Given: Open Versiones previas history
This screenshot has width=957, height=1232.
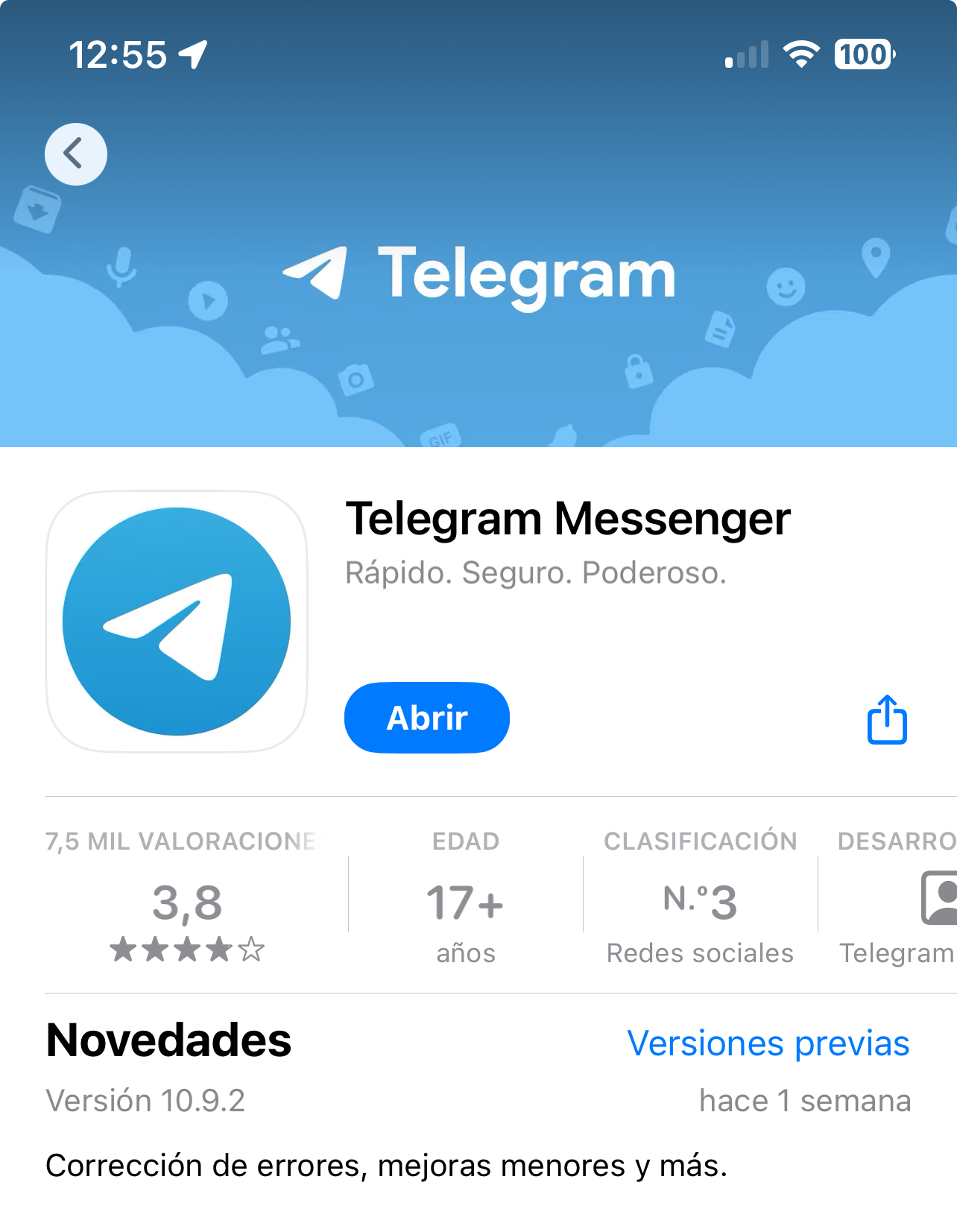Looking at the screenshot, I should [x=768, y=1043].
